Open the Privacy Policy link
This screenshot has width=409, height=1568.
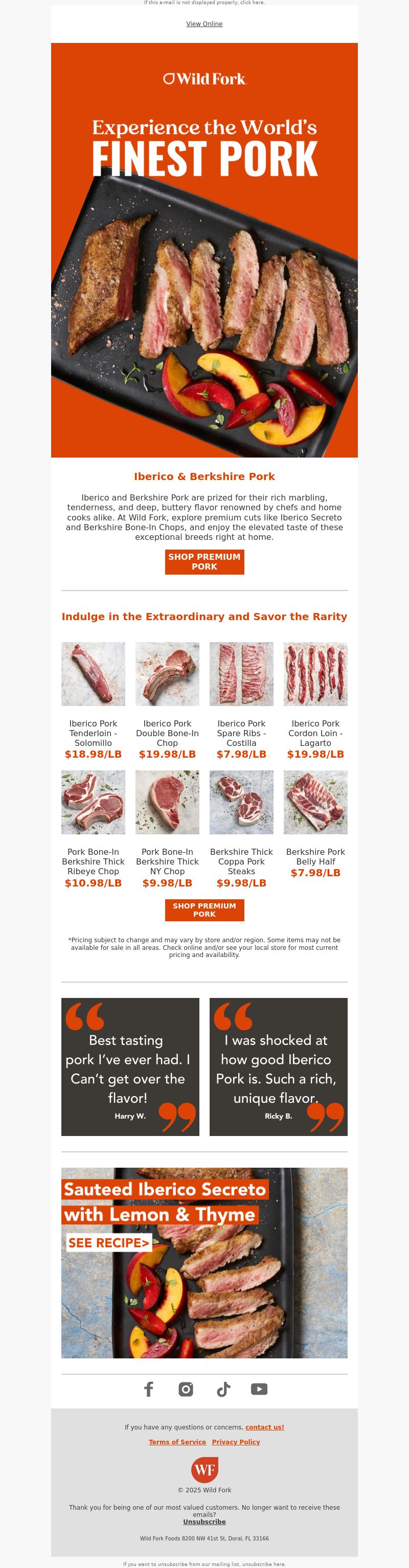point(236,1441)
